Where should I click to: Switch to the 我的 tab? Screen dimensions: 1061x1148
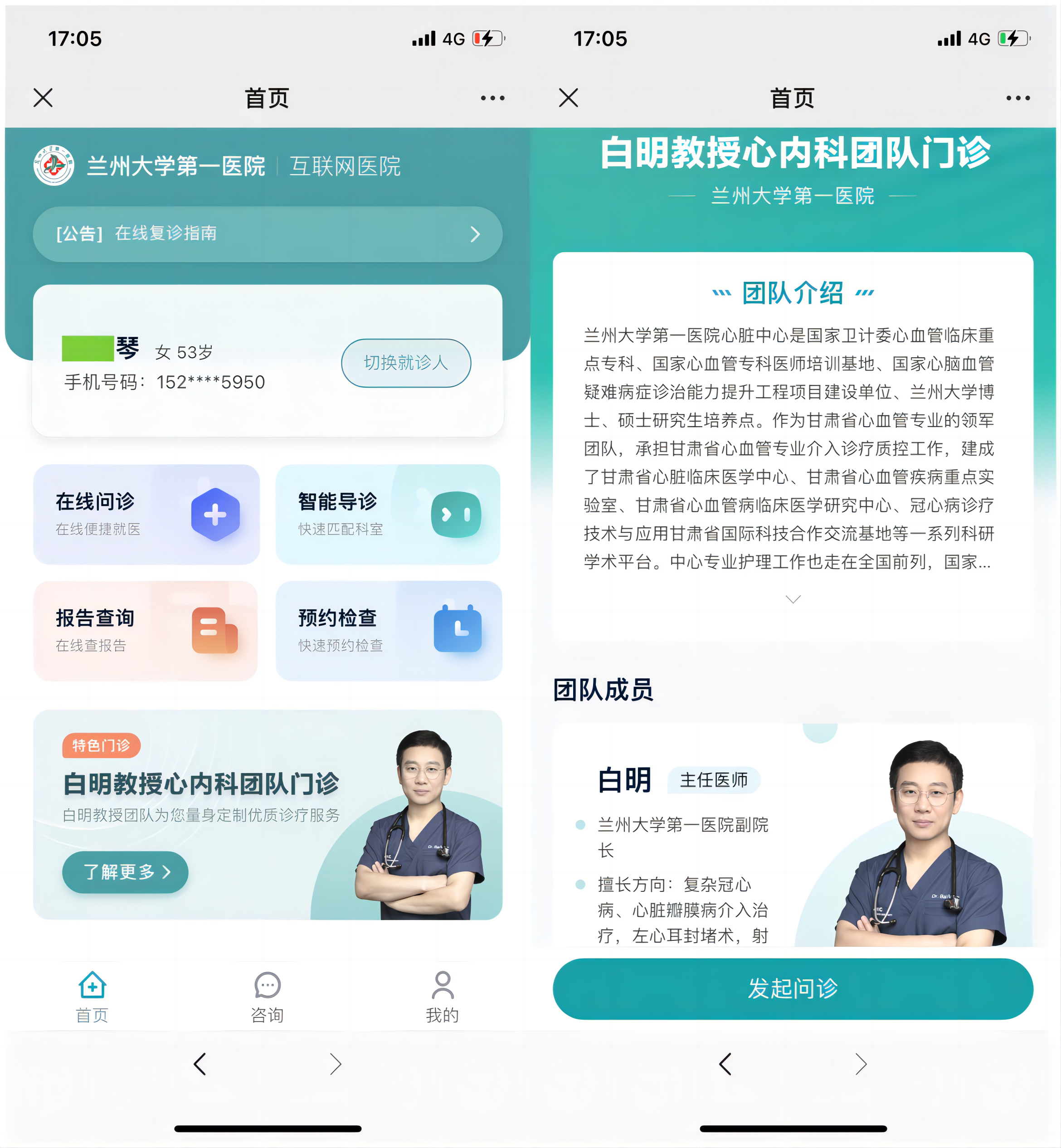click(442, 997)
